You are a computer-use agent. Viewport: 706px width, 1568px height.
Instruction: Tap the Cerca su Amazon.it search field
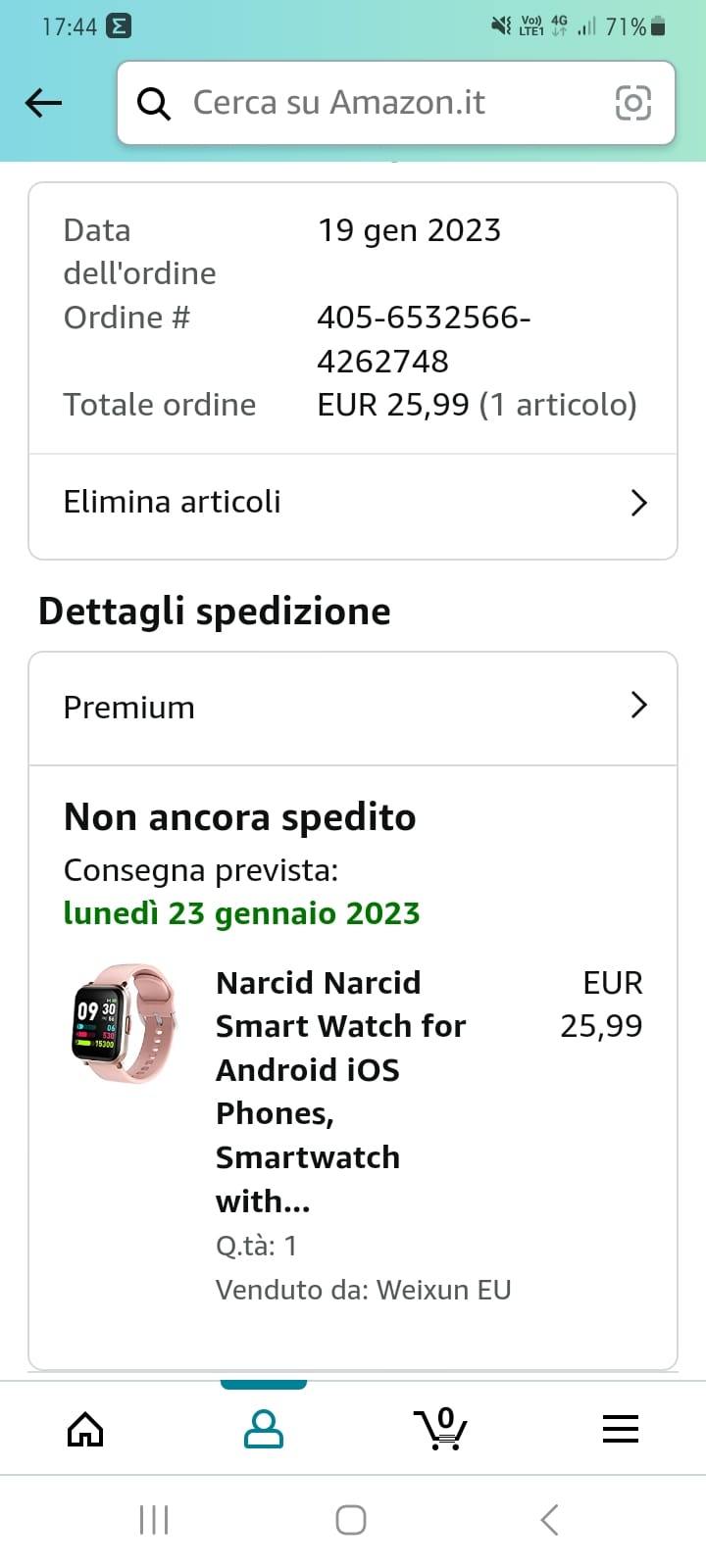tap(373, 103)
